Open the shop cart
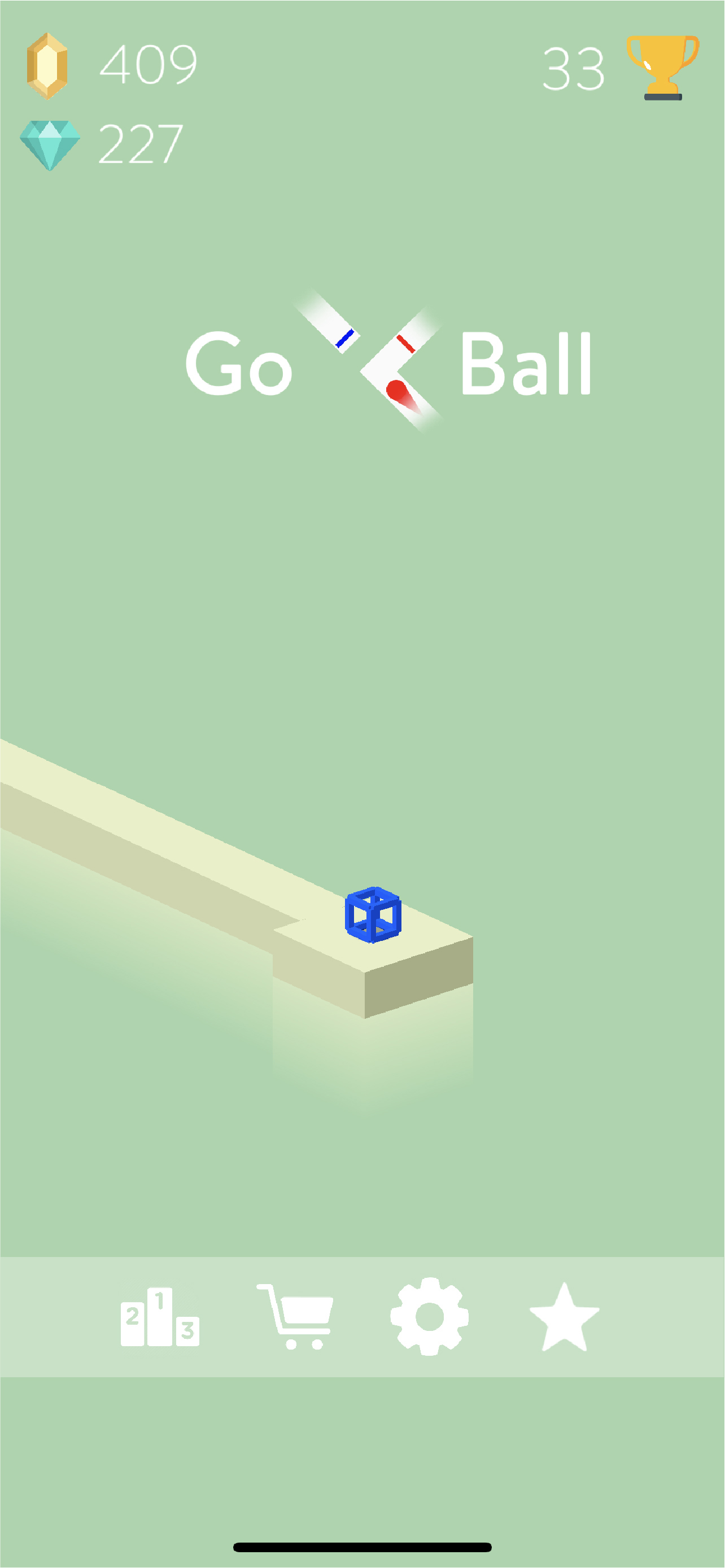Viewport: 725px width, 1568px height. pos(296,1316)
